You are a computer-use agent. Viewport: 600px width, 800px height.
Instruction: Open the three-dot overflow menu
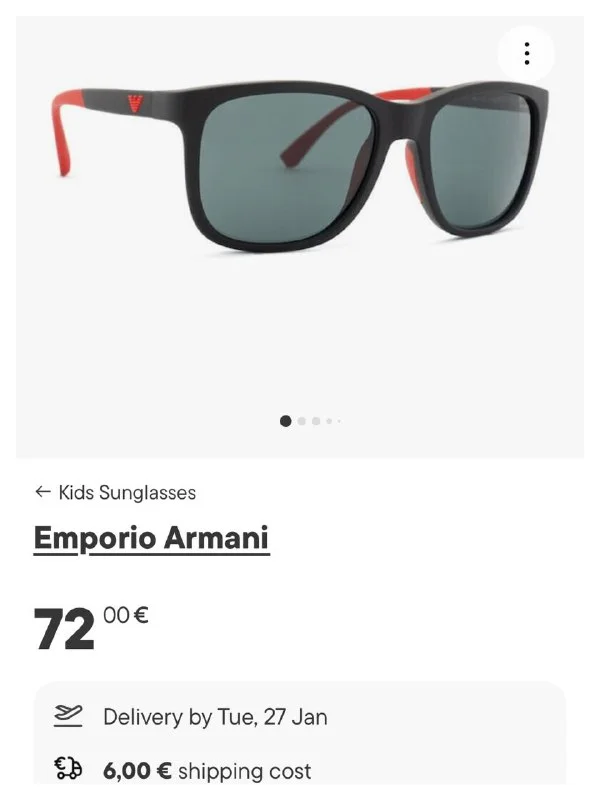click(x=527, y=53)
